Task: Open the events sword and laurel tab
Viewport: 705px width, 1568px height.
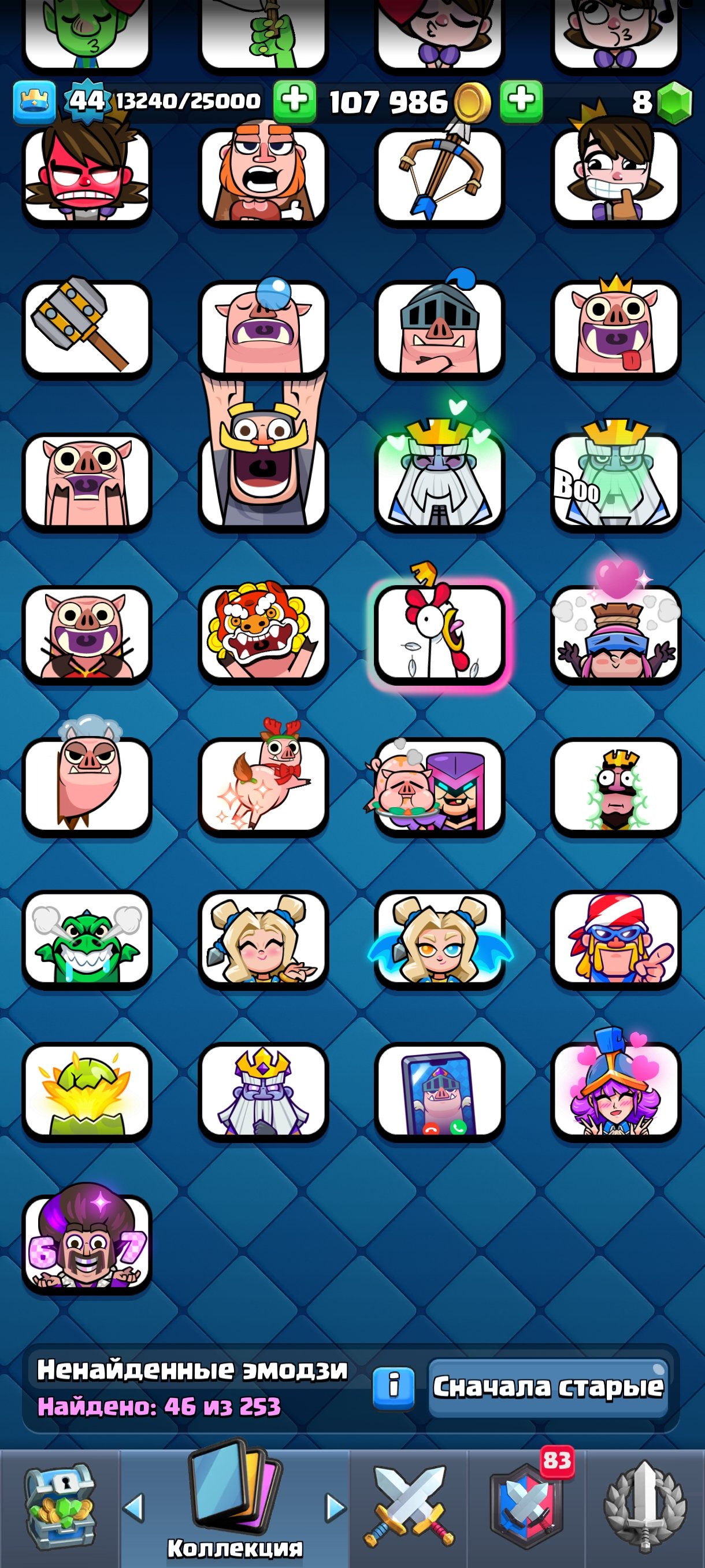Action: [x=645, y=1507]
